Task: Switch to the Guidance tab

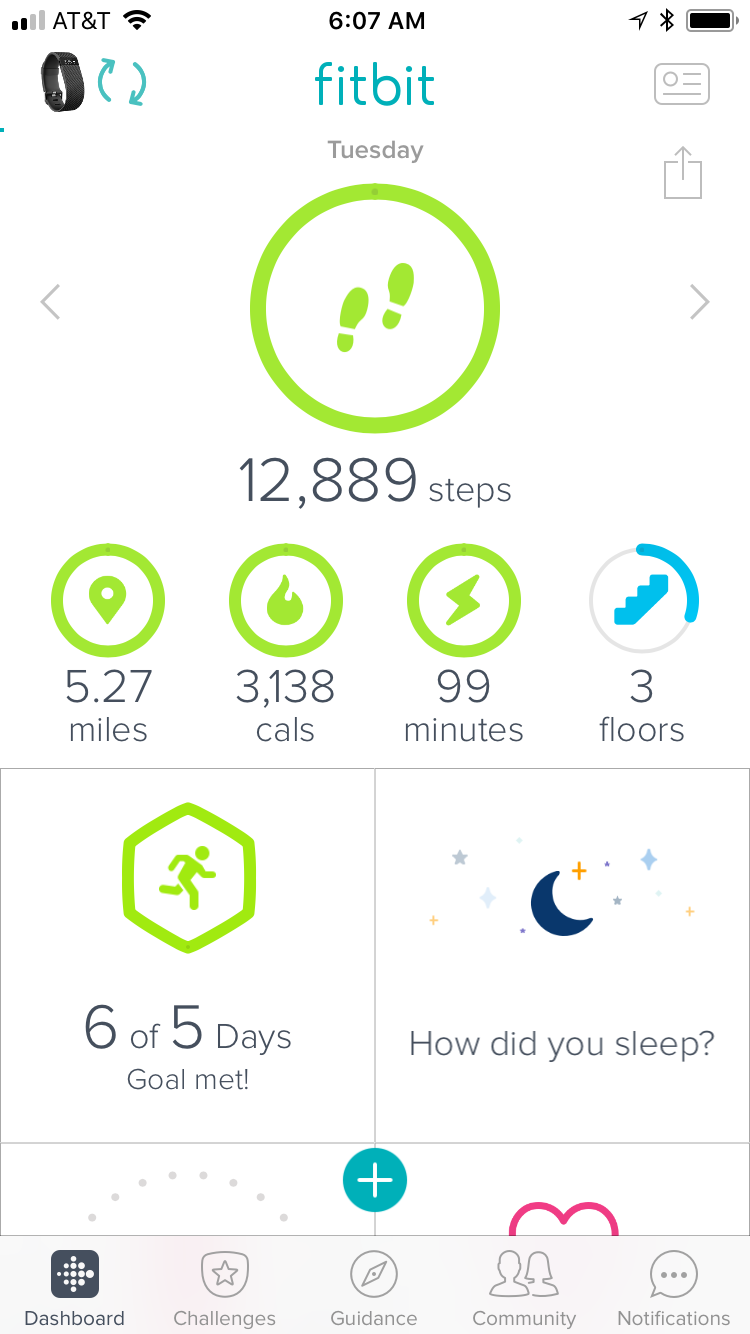Action: pyautogui.click(x=374, y=1288)
